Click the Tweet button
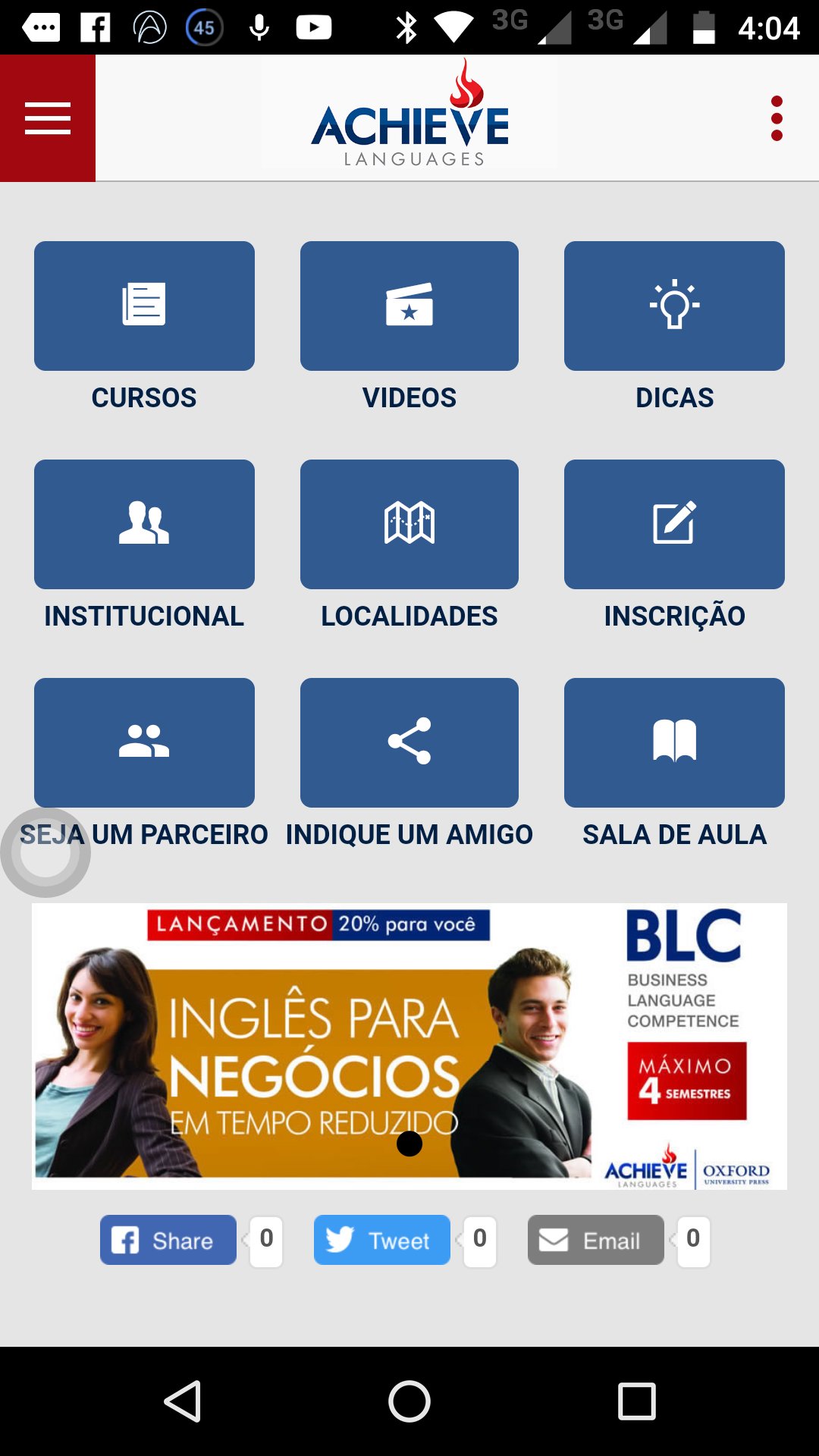The image size is (819, 1456). (x=381, y=1241)
